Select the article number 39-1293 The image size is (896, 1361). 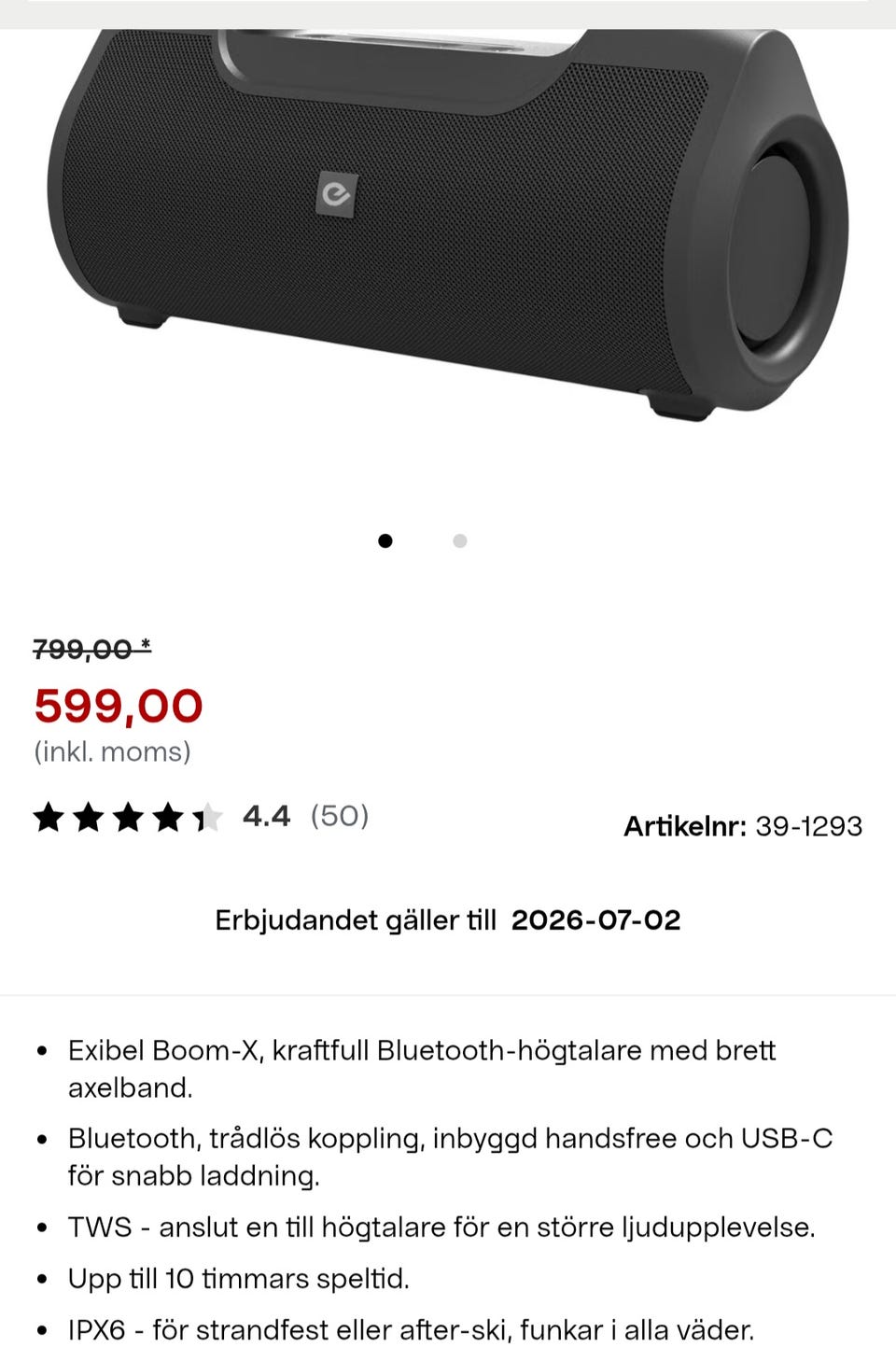pyautogui.click(x=808, y=825)
